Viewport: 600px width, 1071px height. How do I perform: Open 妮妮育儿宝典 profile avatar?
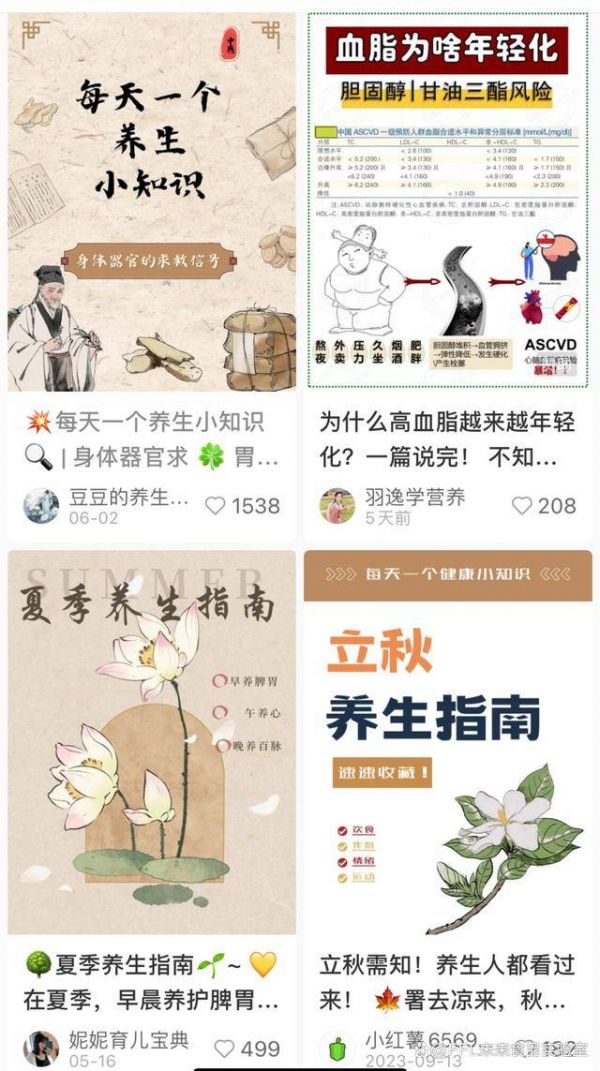(41, 1048)
